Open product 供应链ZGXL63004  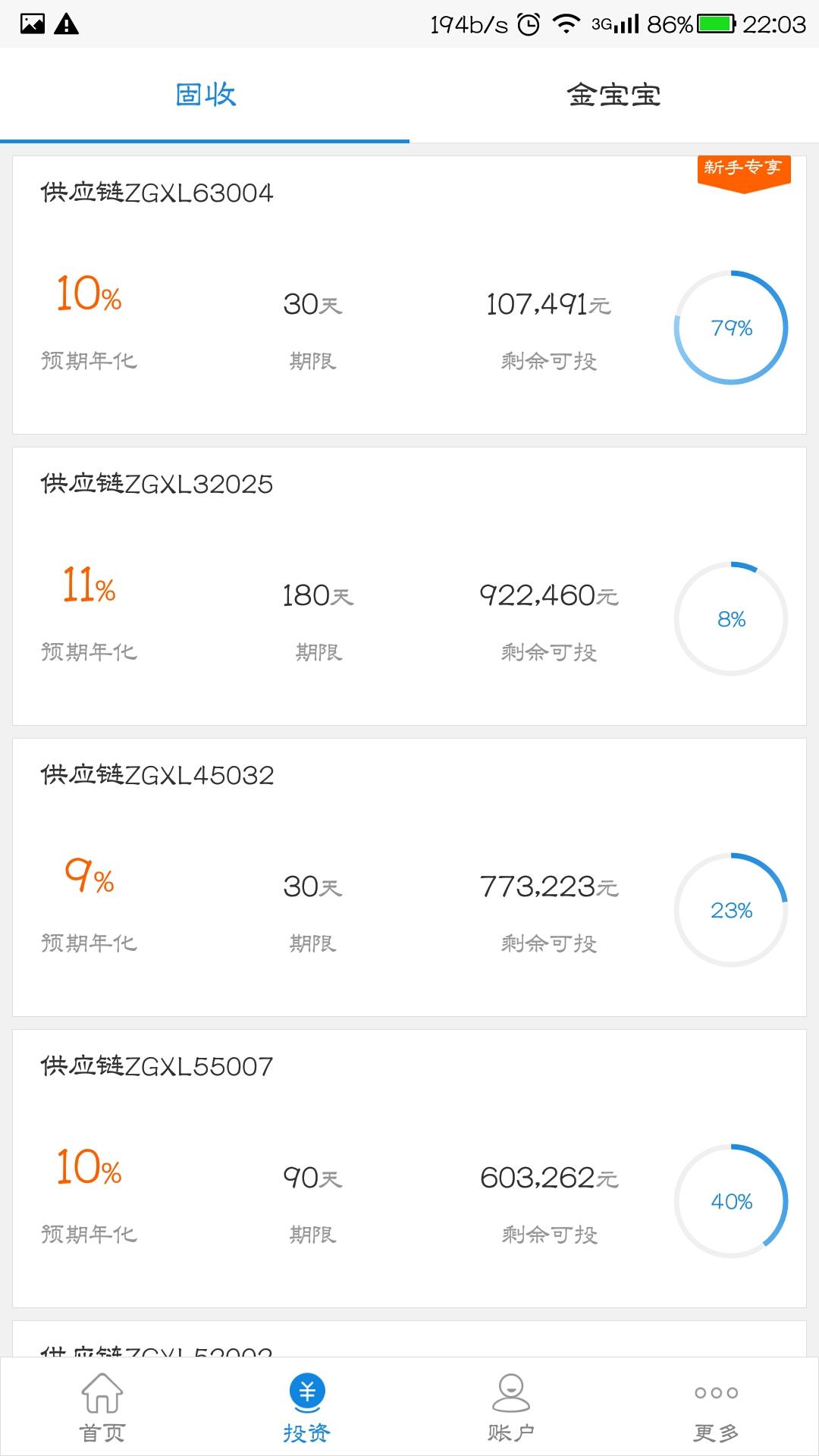pos(409,295)
